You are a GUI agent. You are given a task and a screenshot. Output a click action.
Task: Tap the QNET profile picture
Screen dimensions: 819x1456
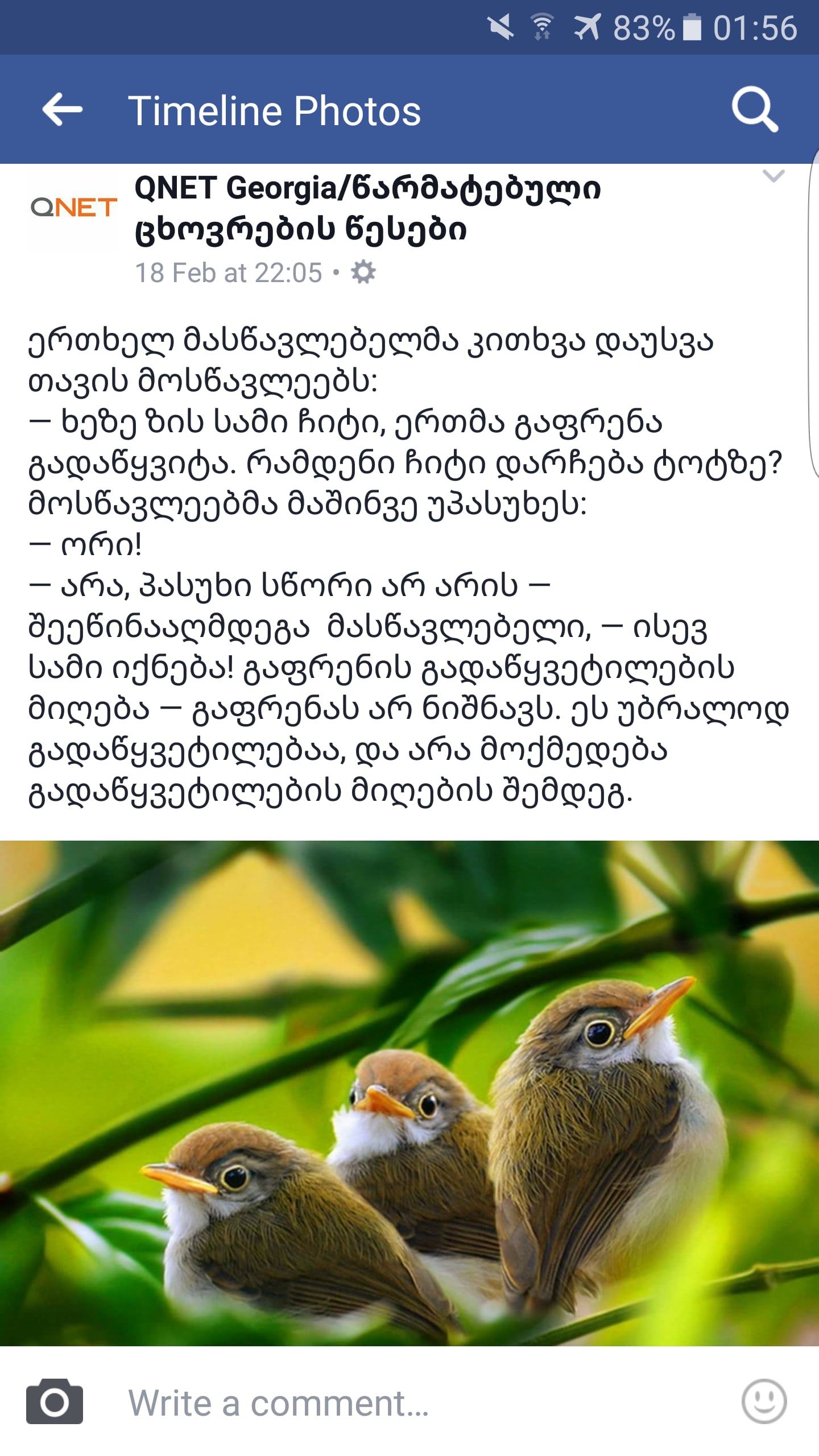73,209
